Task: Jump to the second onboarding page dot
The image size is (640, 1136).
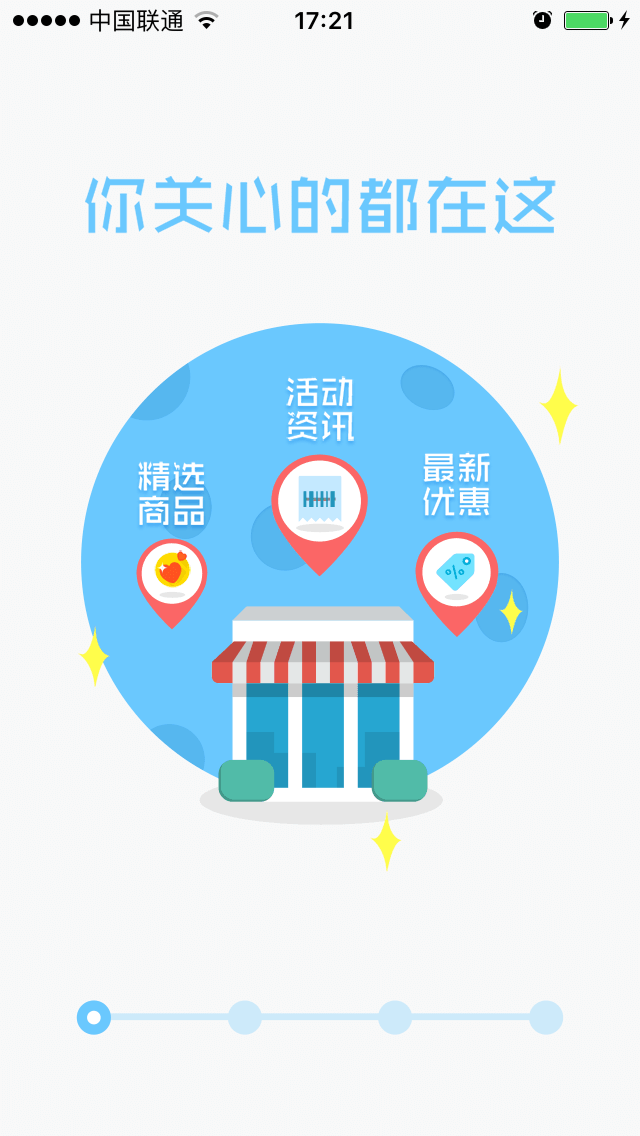Action: coord(245,1017)
